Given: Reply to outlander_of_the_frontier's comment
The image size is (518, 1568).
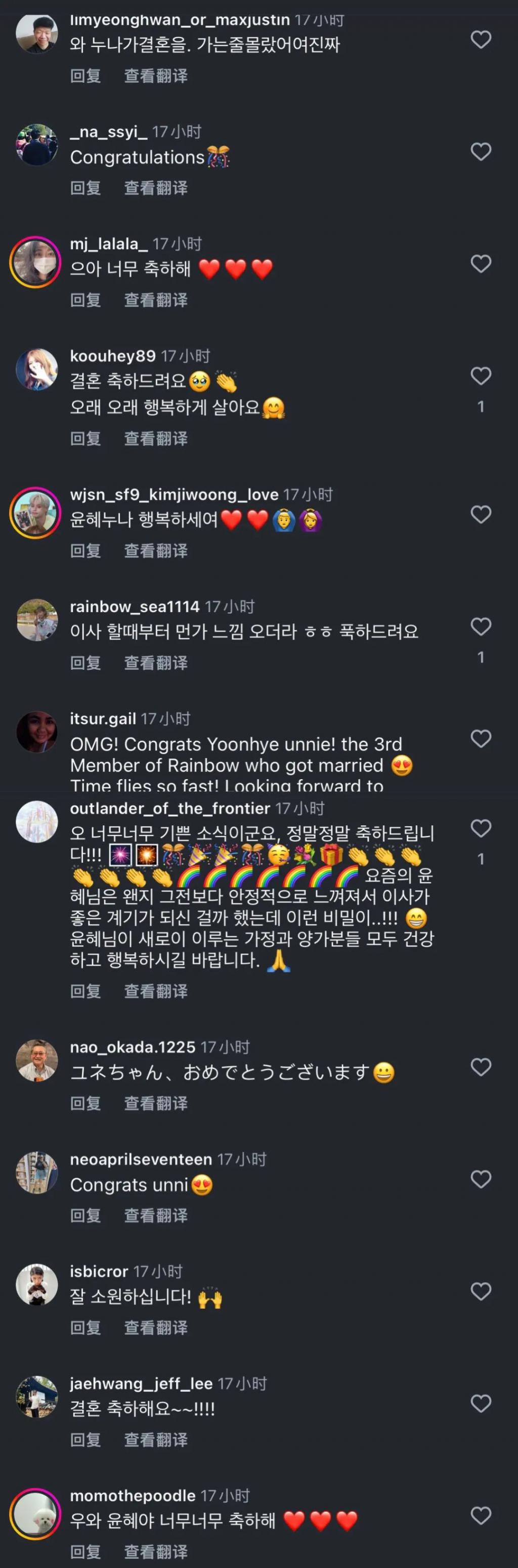Looking at the screenshot, I should pyautogui.click(x=85, y=991).
